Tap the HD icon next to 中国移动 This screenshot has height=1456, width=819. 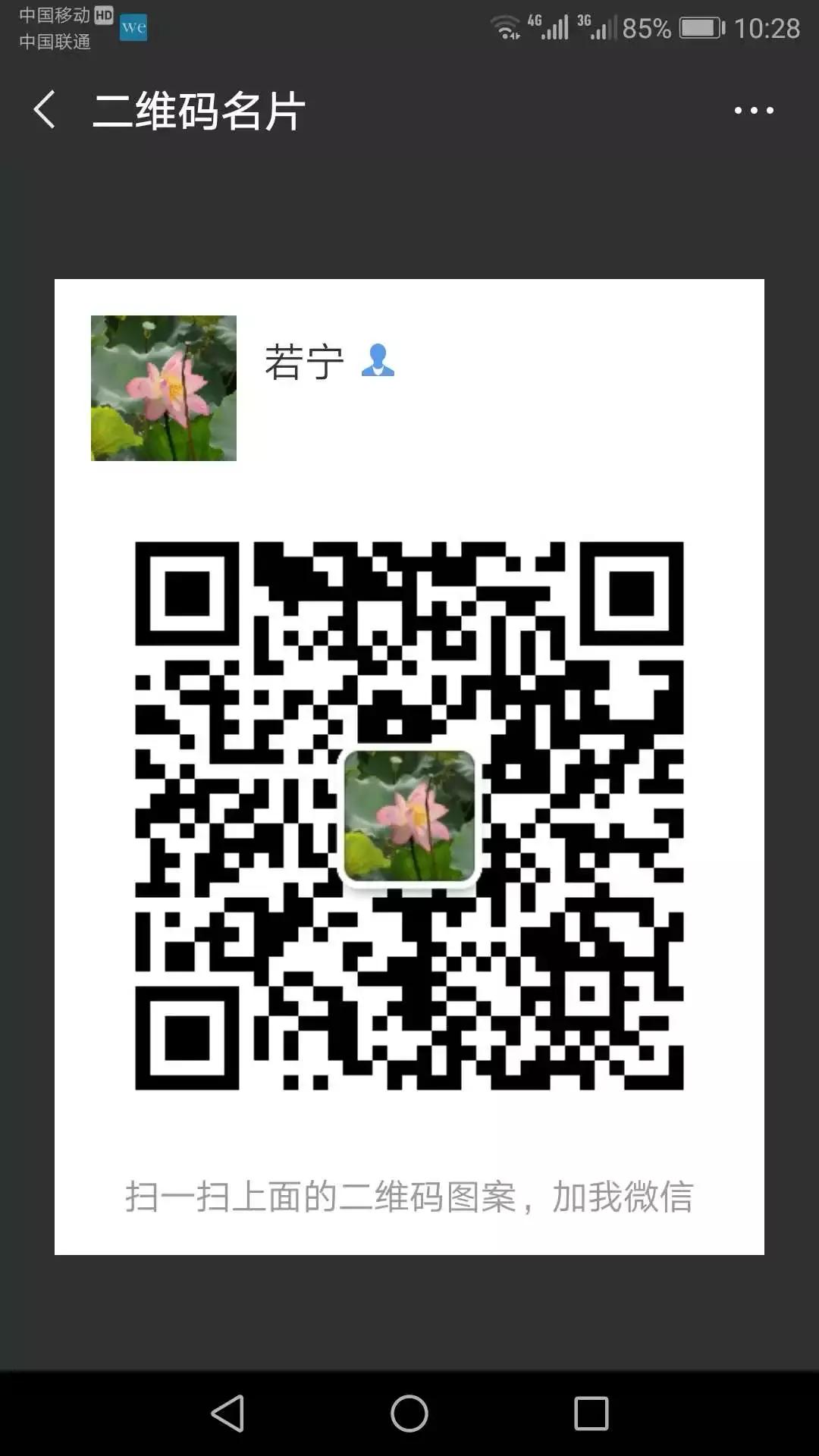pyautogui.click(x=104, y=14)
